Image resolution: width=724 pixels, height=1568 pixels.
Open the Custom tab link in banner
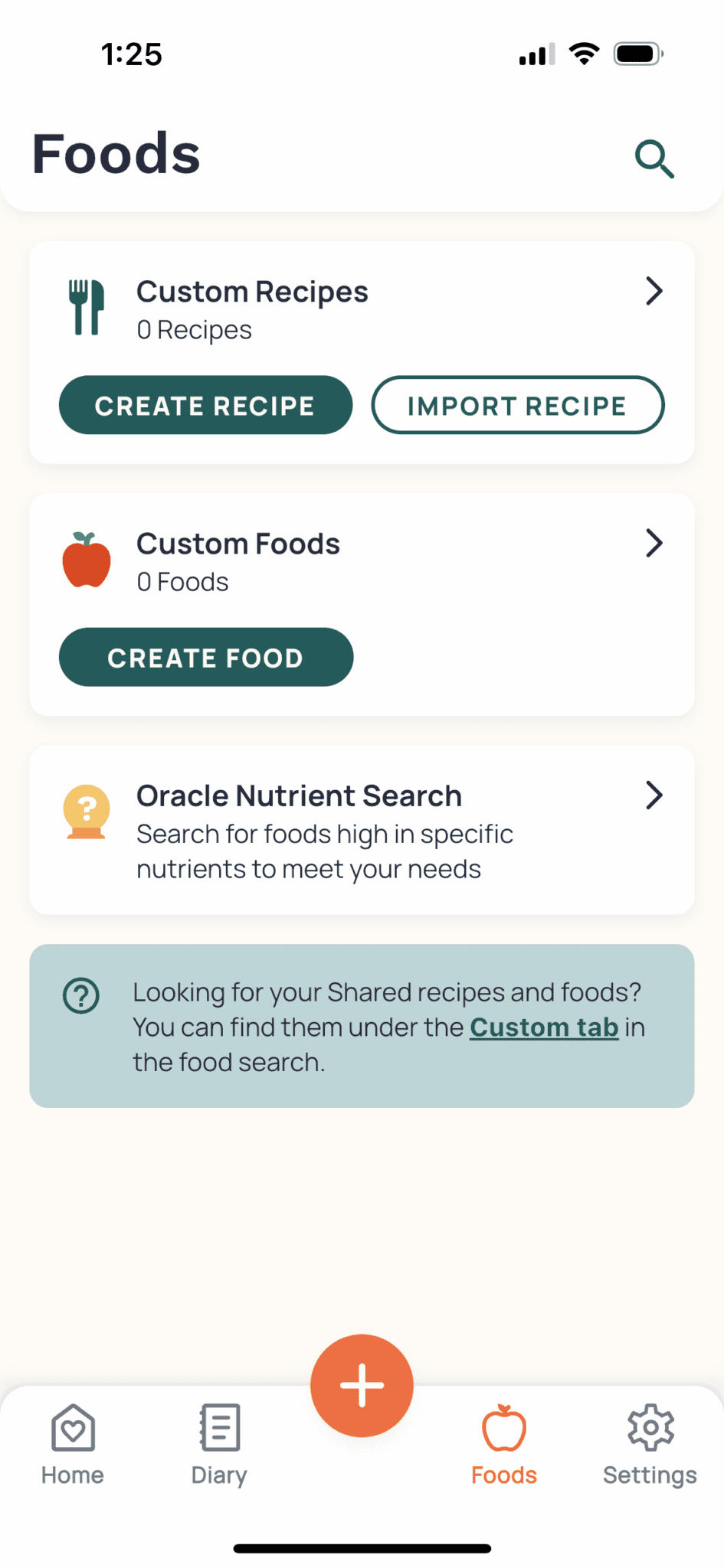tap(543, 1027)
